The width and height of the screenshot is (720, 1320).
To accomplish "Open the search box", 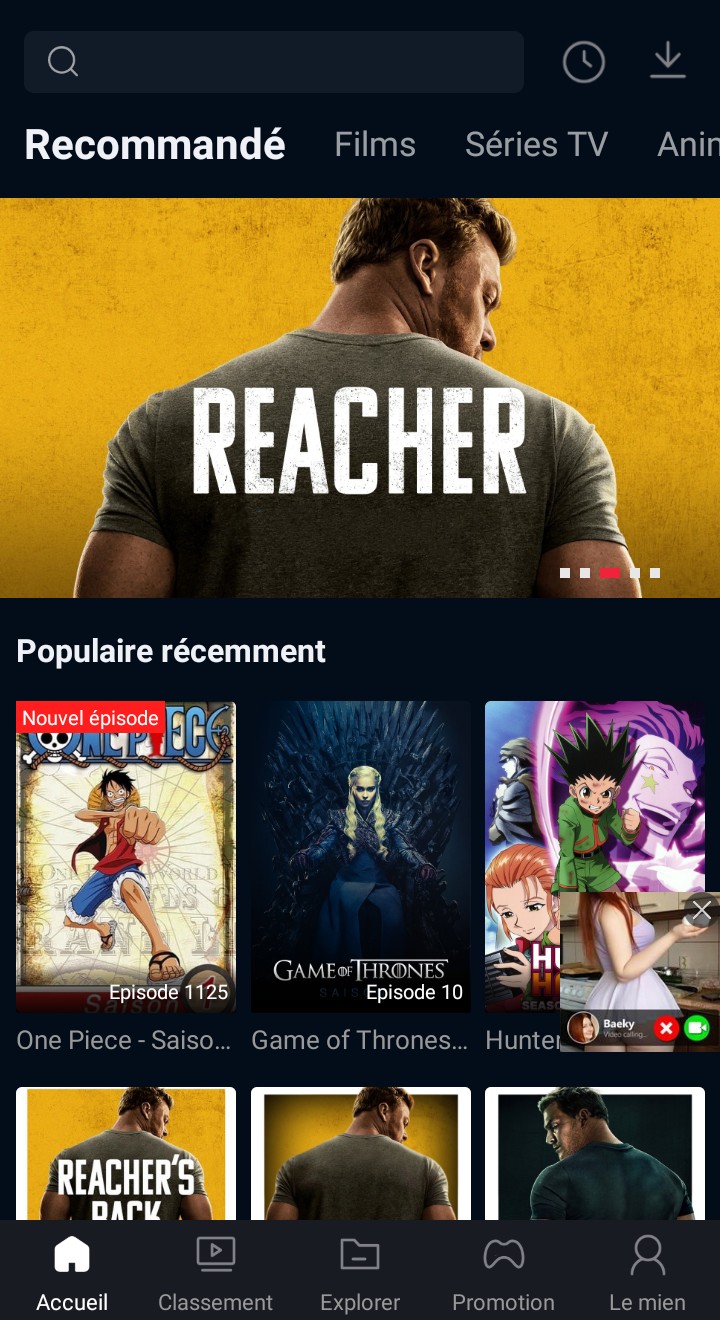I will click(273, 62).
